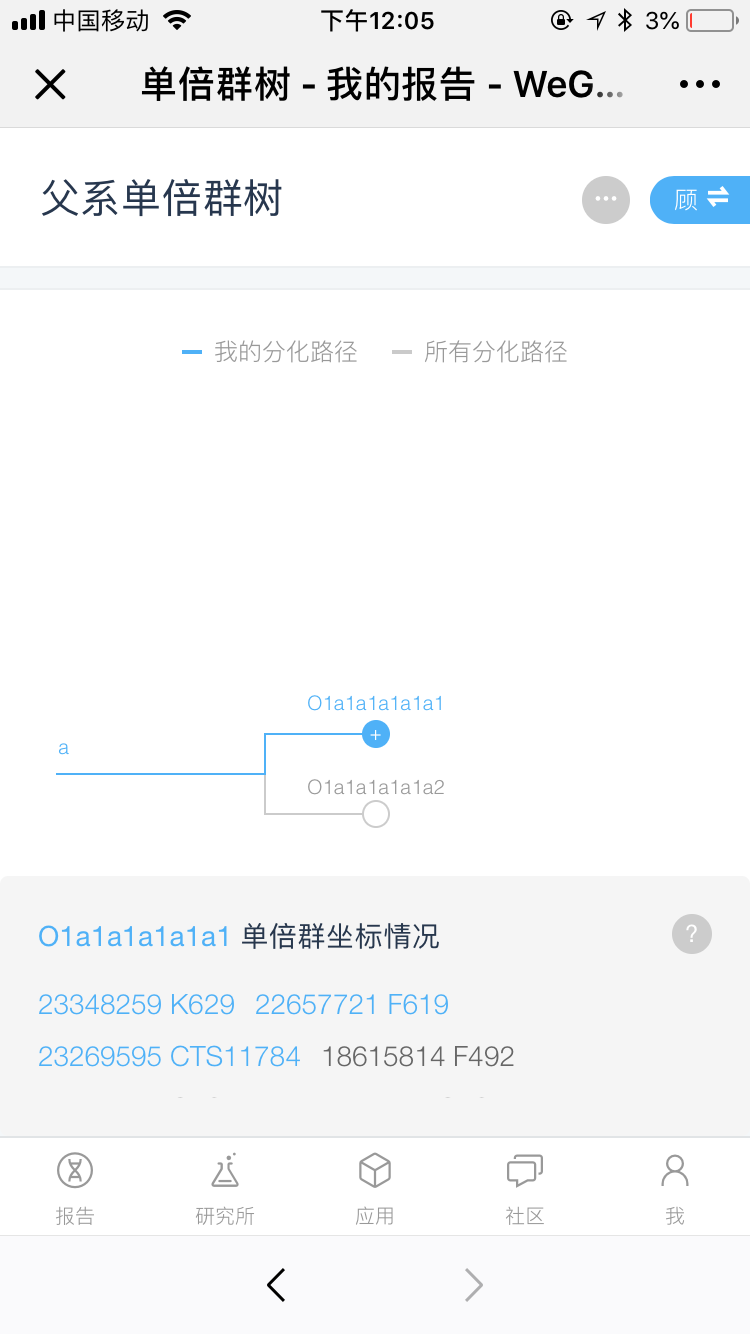The width and height of the screenshot is (750, 1334).
Task: Open the help question mark icon
Action: click(691, 935)
